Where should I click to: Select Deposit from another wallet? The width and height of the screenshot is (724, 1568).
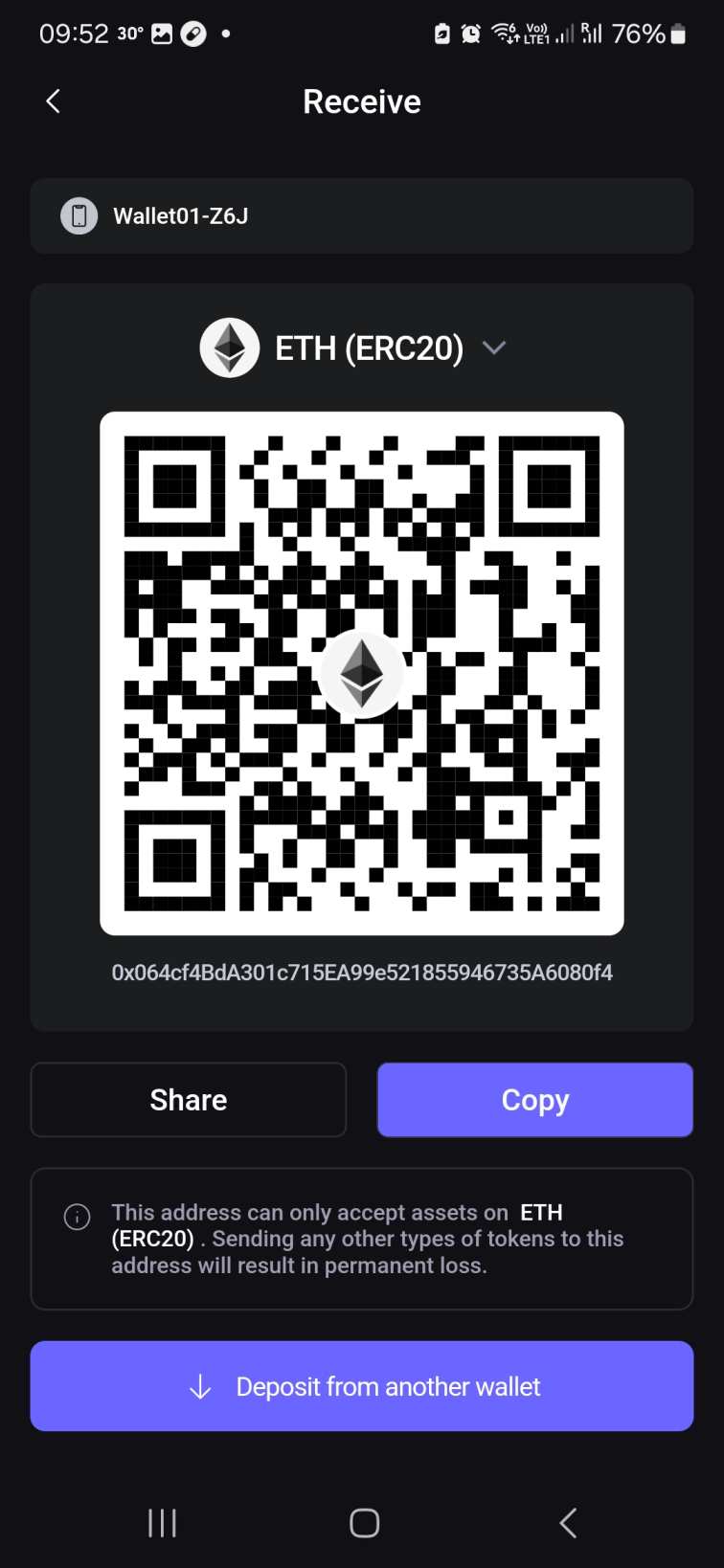pyautogui.click(x=361, y=1386)
